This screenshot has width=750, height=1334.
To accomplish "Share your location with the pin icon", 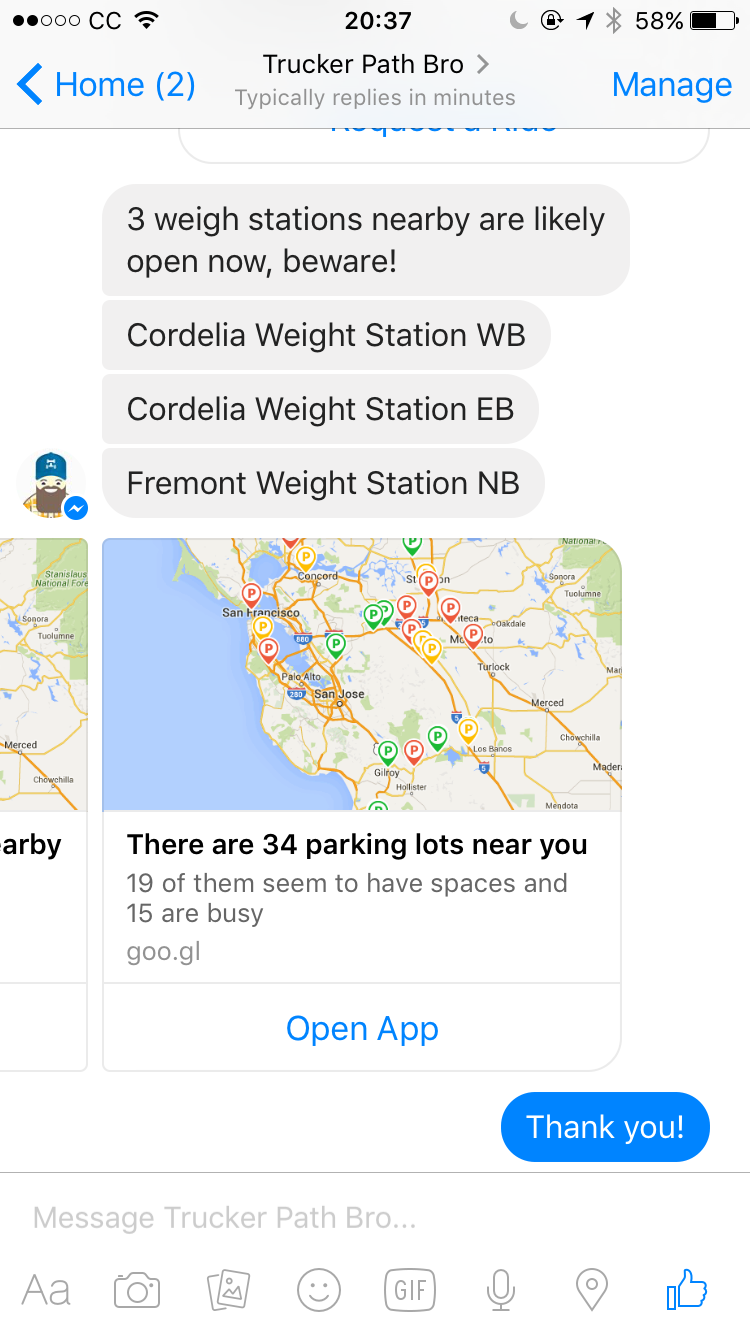I will [x=592, y=1290].
